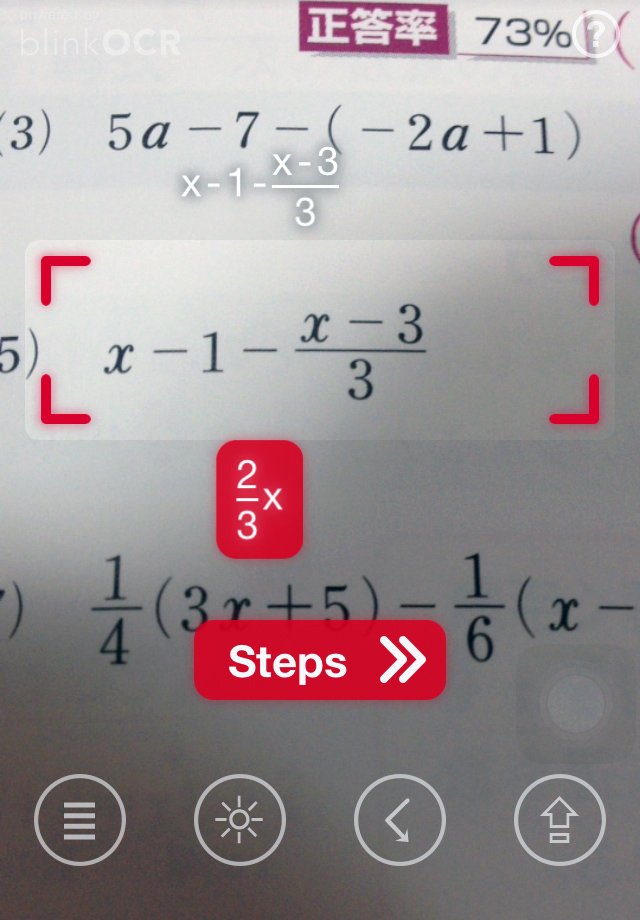Image resolution: width=640 pixels, height=920 pixels.
Task: Open the history list icon
Action: [x=80, y=821]
